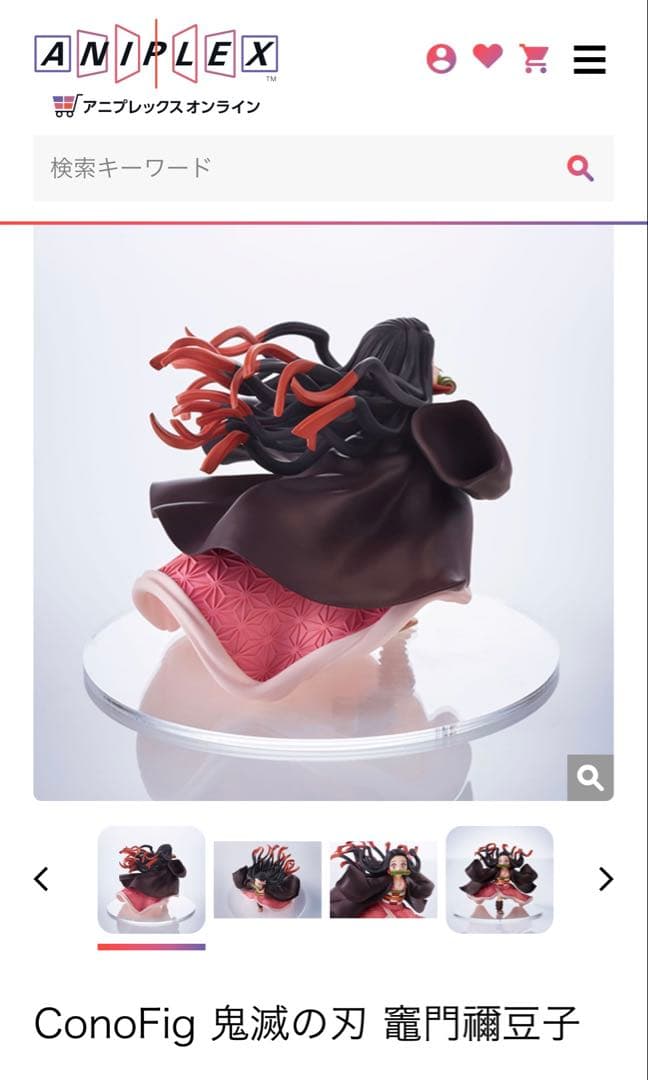Enlarge the product image with zoom button
Screen dimensions: 648x1080
coord(589,777)
